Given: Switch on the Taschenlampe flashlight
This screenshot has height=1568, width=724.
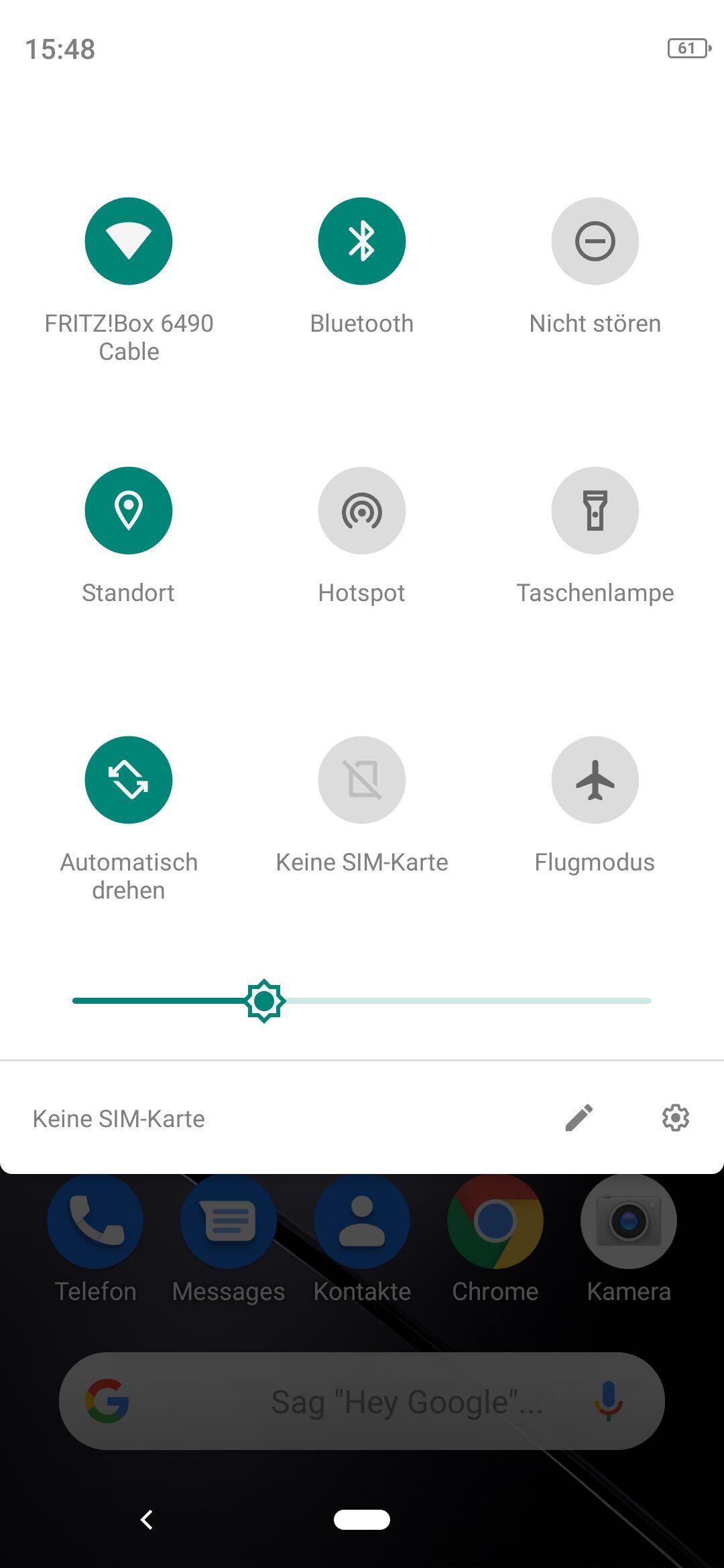Looking at the screenshot, I should 595,511.
